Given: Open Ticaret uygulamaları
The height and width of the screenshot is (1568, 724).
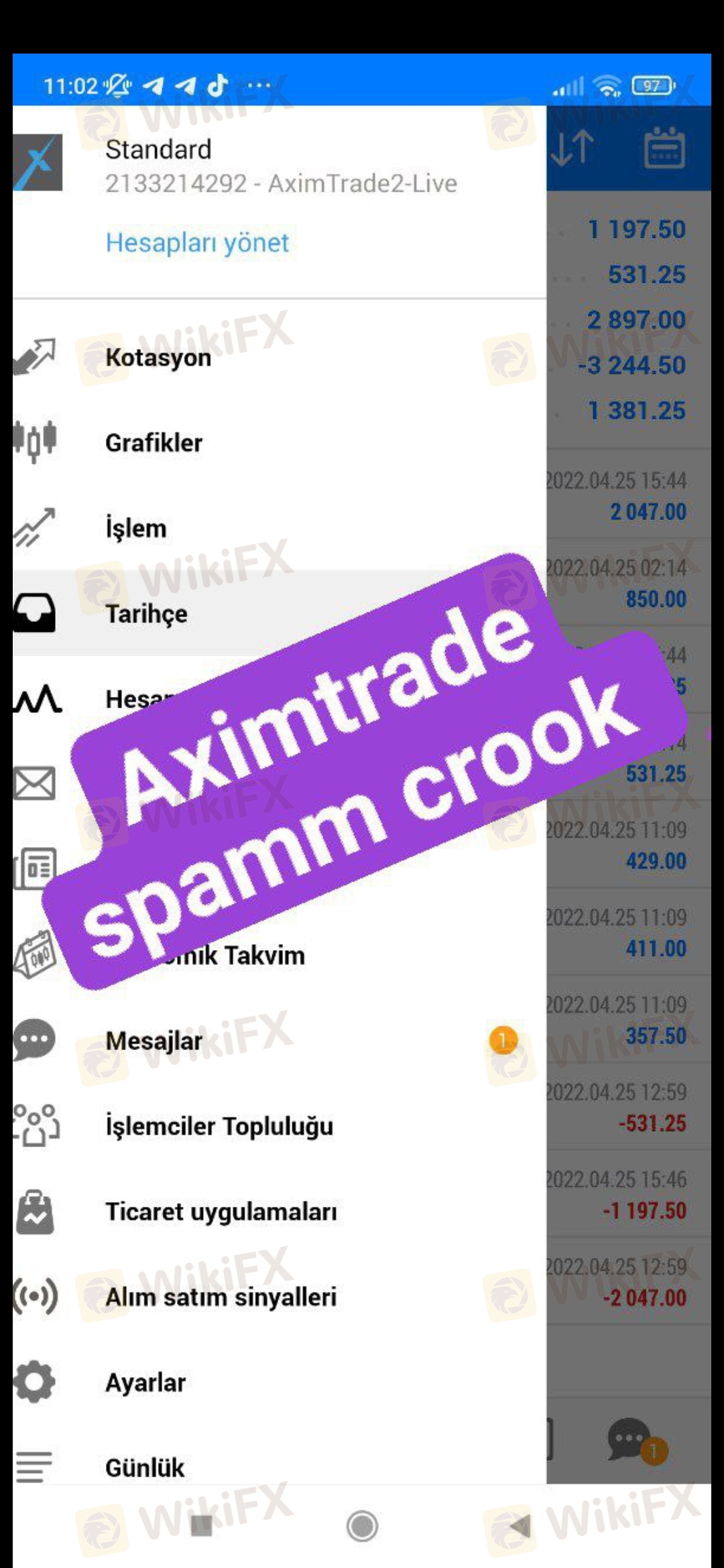Looking at the screenshot, I should pyautogui.click(x=279, y=1212).
